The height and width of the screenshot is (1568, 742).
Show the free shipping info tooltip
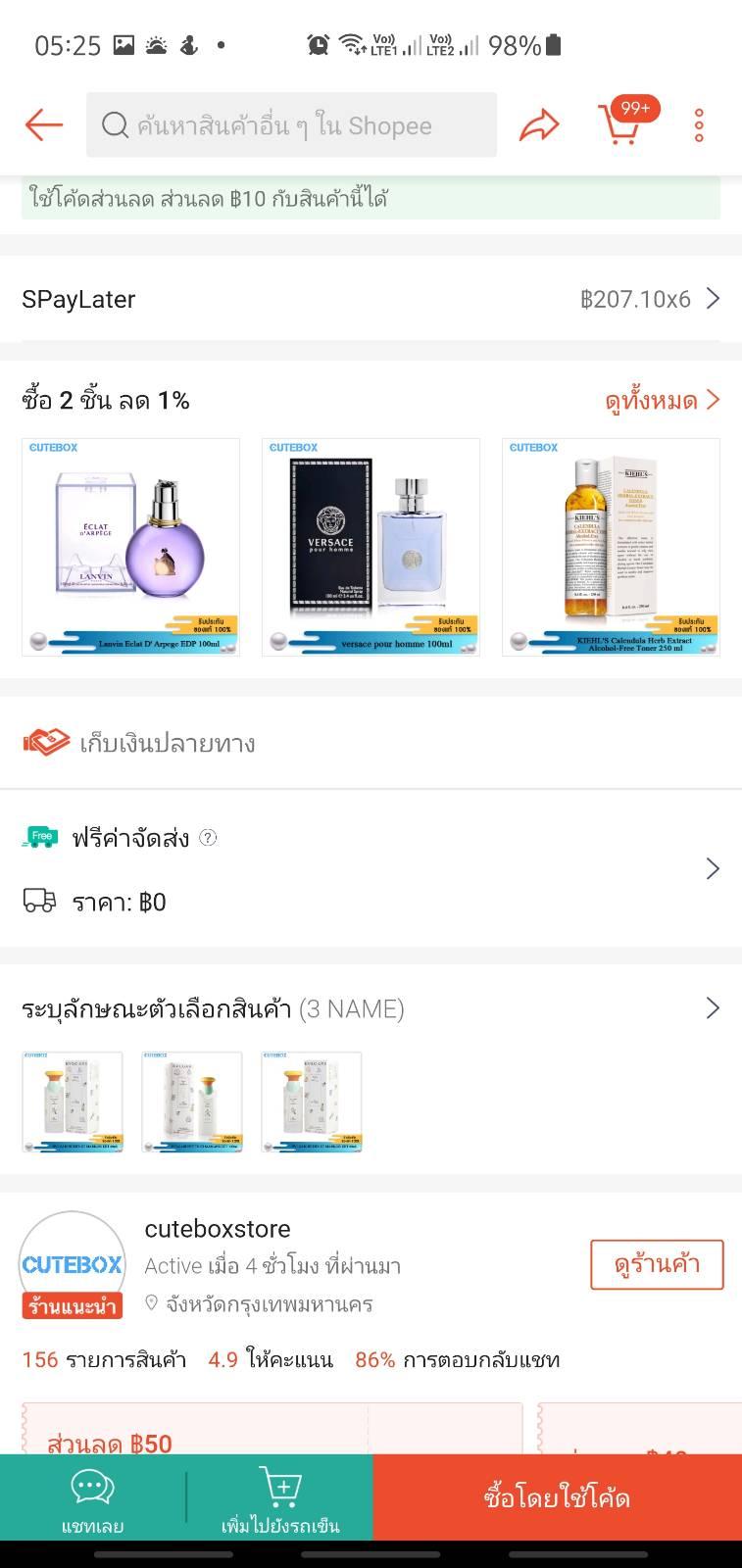point(208,837)
